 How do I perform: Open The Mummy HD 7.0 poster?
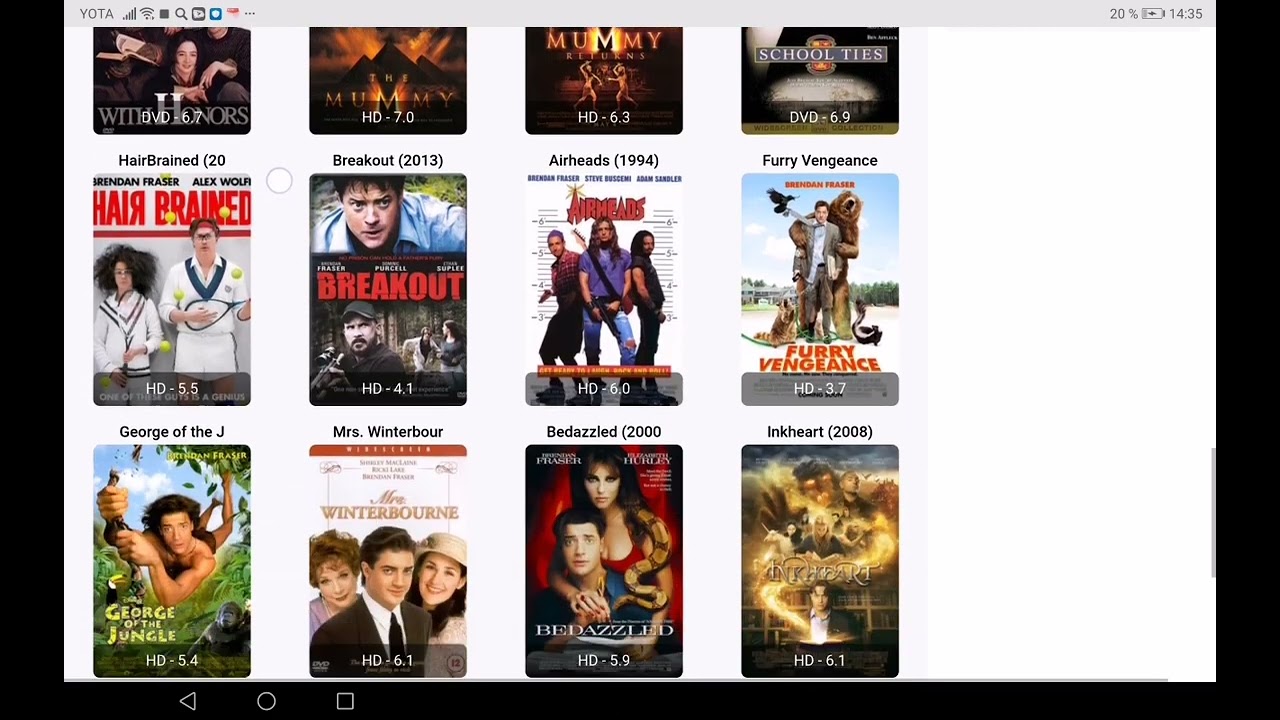click(388, 80)
